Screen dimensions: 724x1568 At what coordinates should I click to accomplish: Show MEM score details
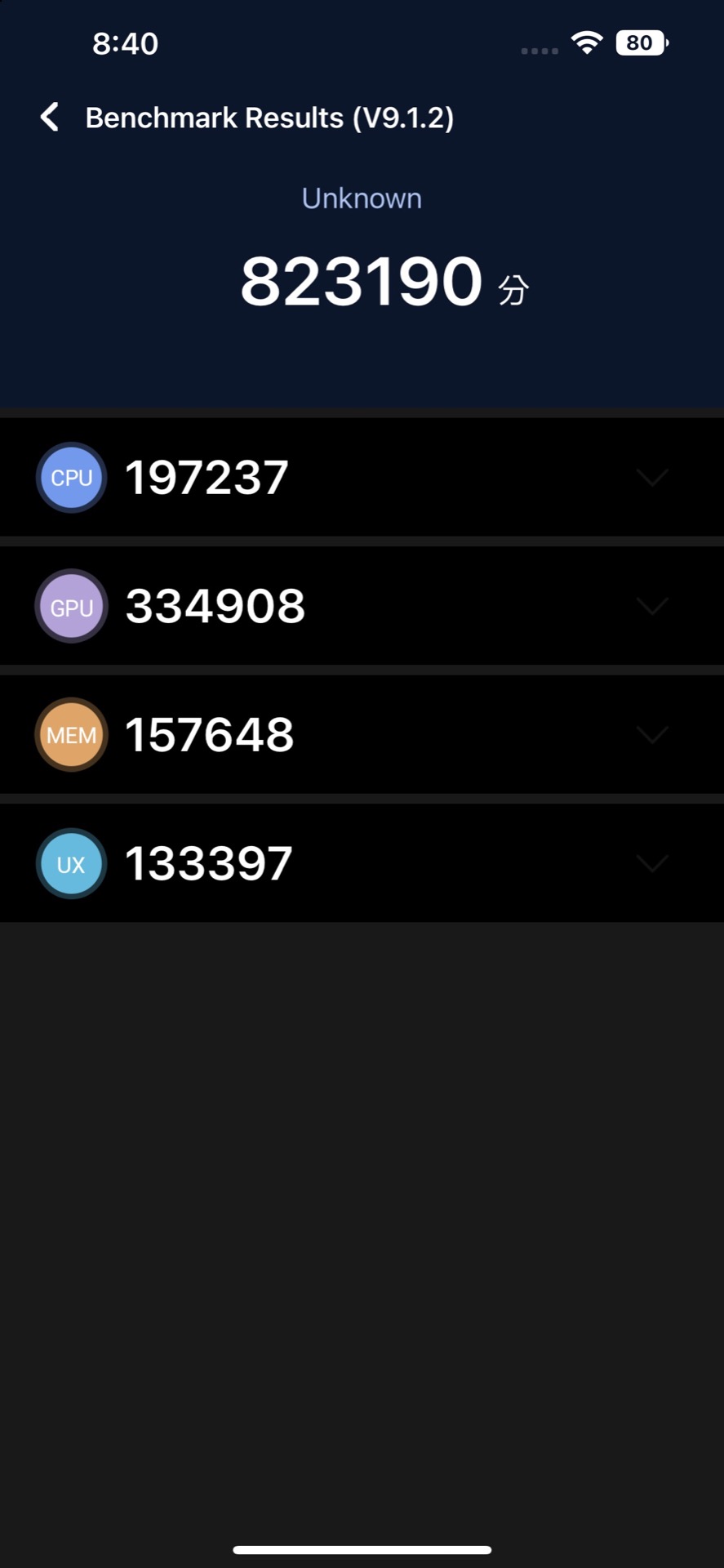tap(651, 735)
